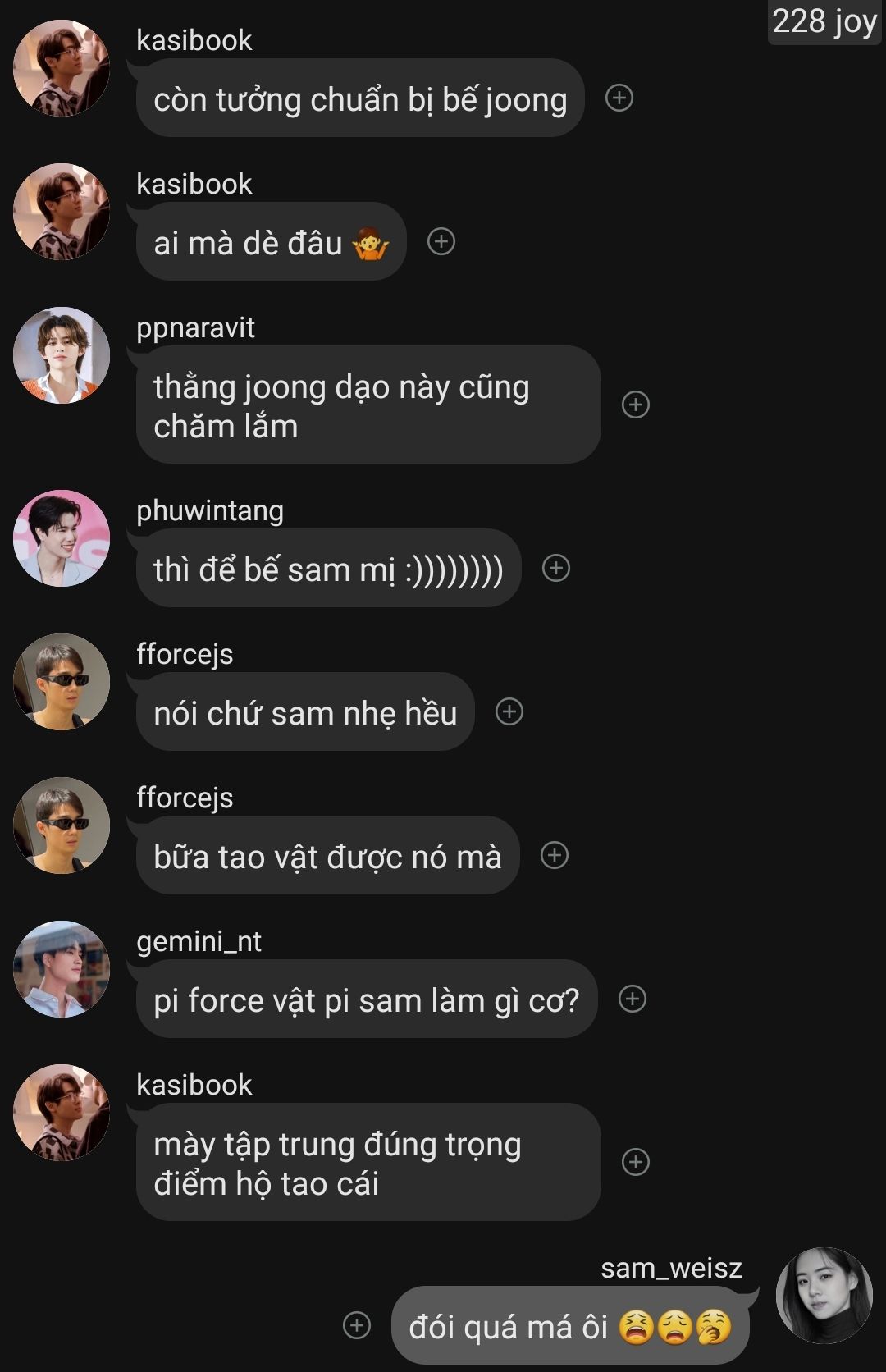Add reaction to "ai mà dè đâu" message
886x1372 pixels.
point(441,241)
